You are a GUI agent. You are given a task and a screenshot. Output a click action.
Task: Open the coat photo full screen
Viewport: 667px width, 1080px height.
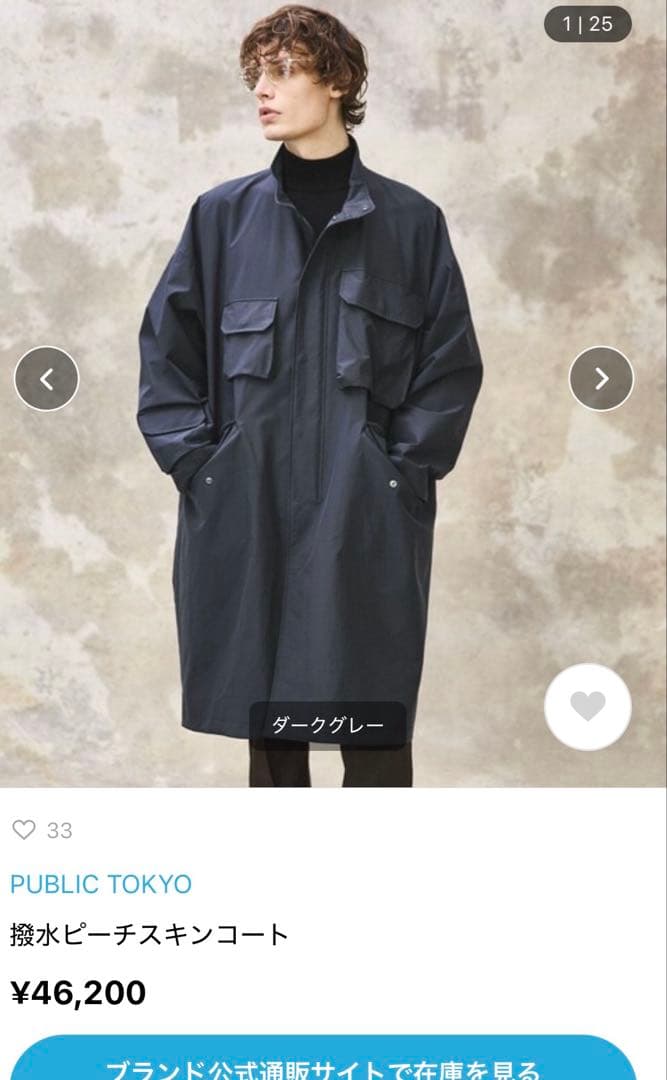[x=320, y=450]
